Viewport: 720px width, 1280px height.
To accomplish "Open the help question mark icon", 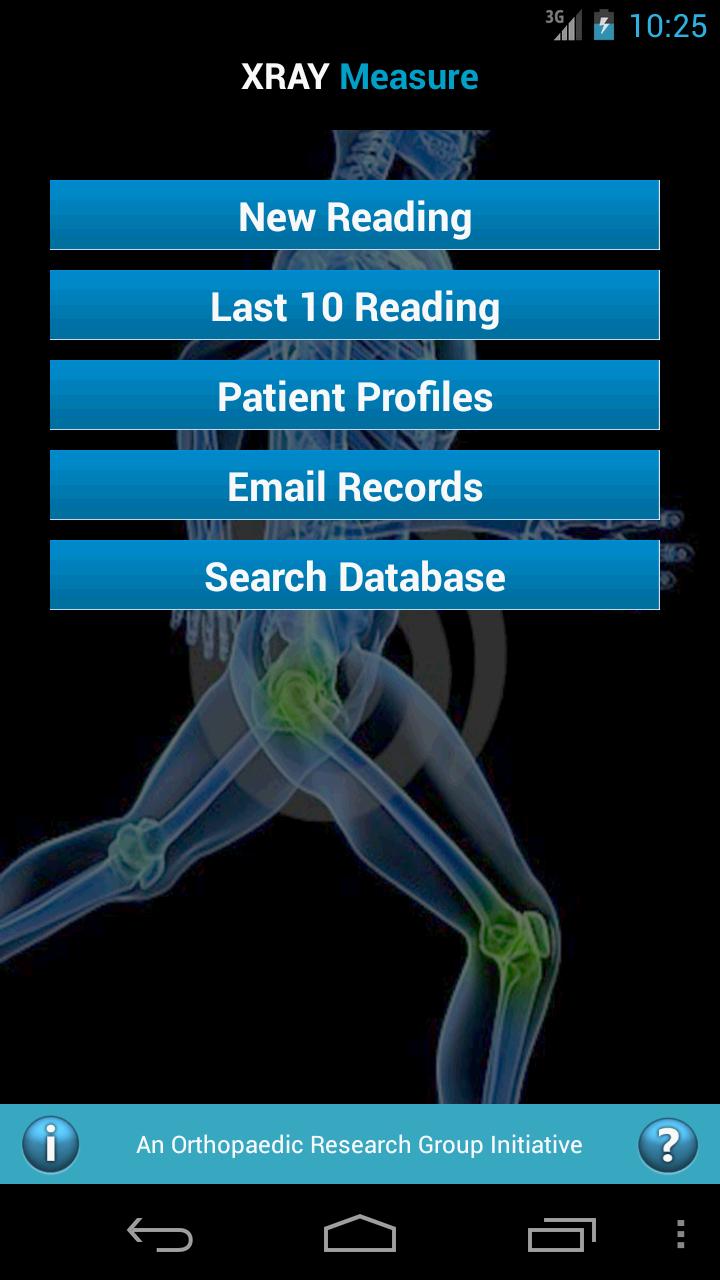I will [x=667, y=1145].
